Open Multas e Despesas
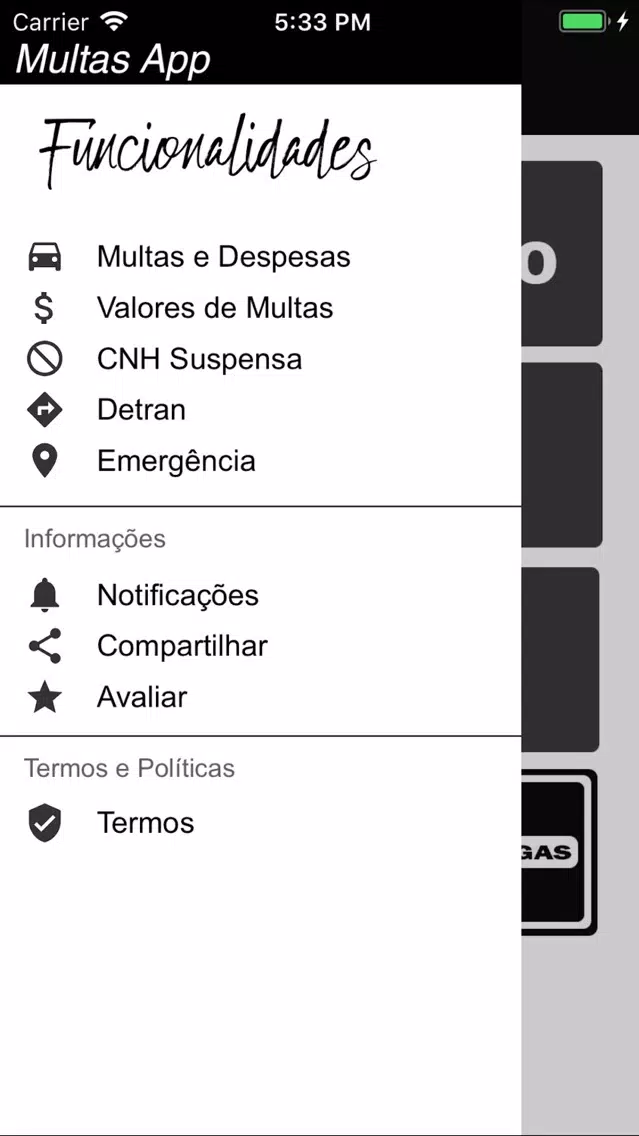639x1136 pixels. pyautogui.click(x=260, y=256)
